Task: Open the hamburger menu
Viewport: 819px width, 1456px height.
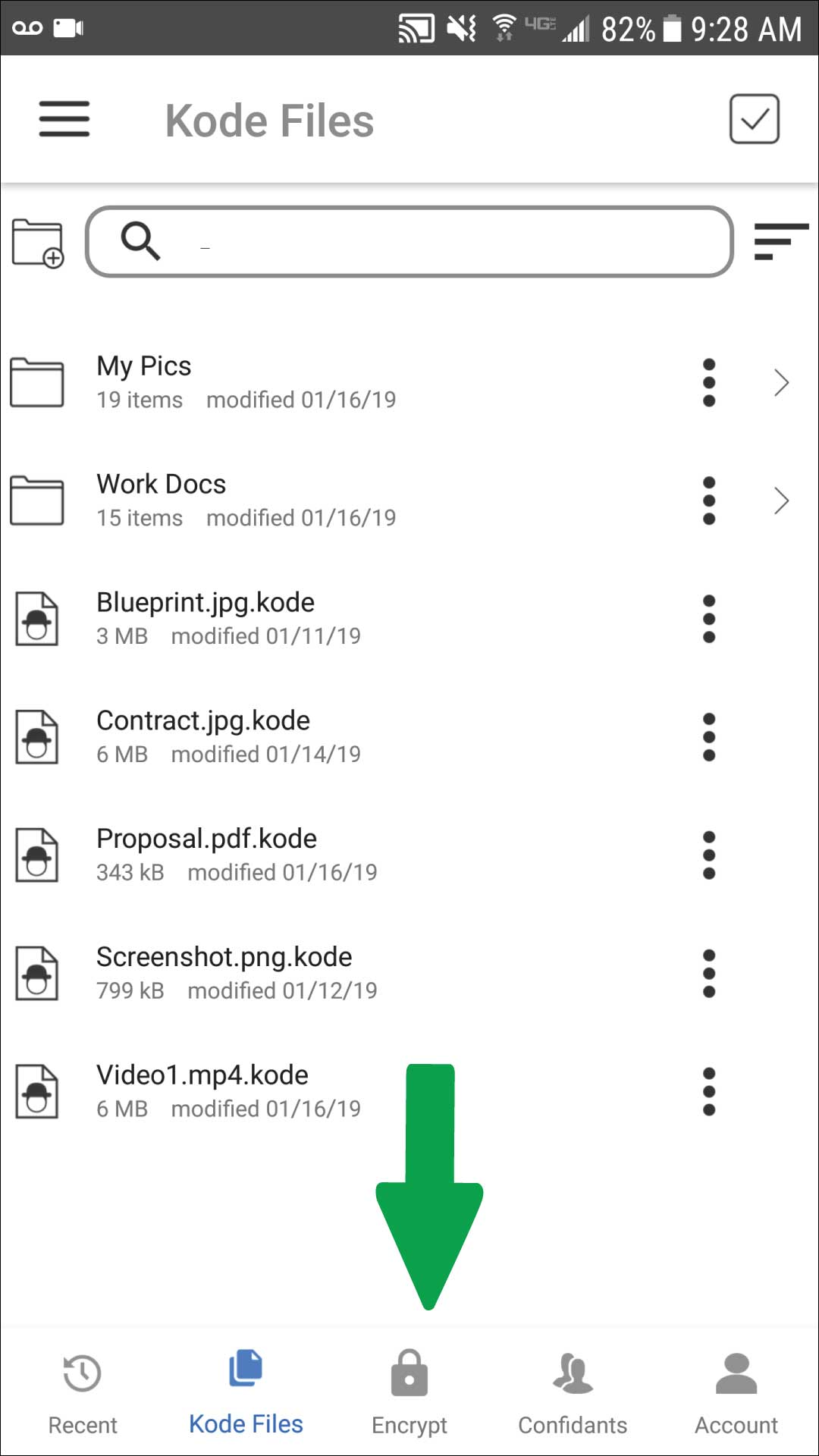Action: (x=64, y=119)
